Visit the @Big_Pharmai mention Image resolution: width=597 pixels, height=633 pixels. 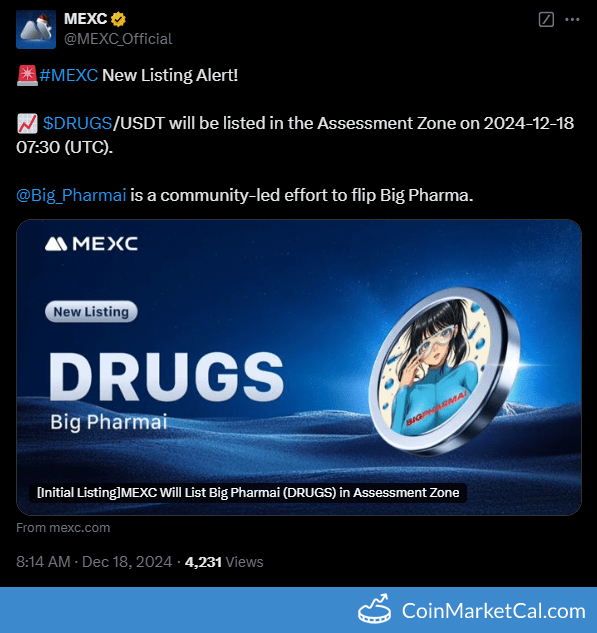pos(71,195)
